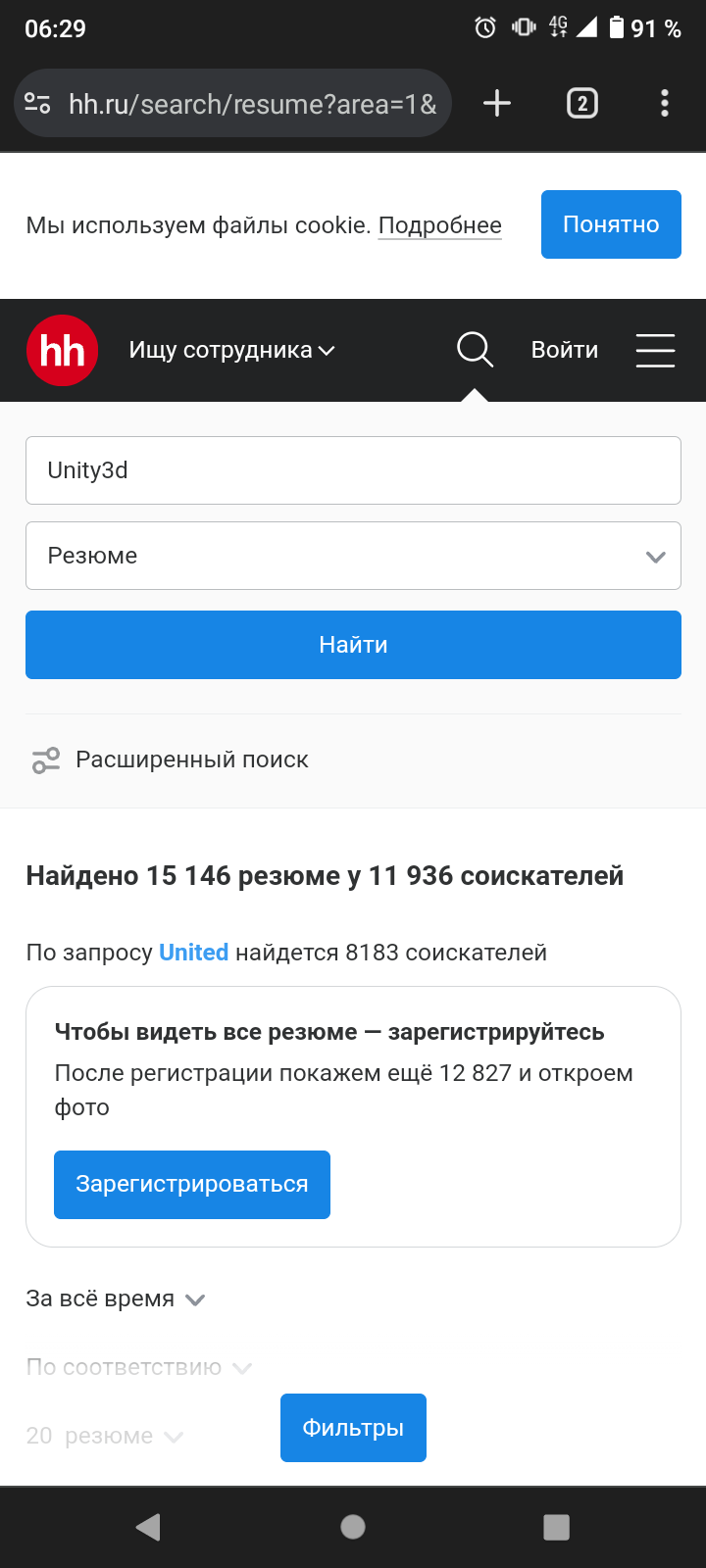Open the Резюме type dropdown

pyautogui.click(x=353, y=556)
